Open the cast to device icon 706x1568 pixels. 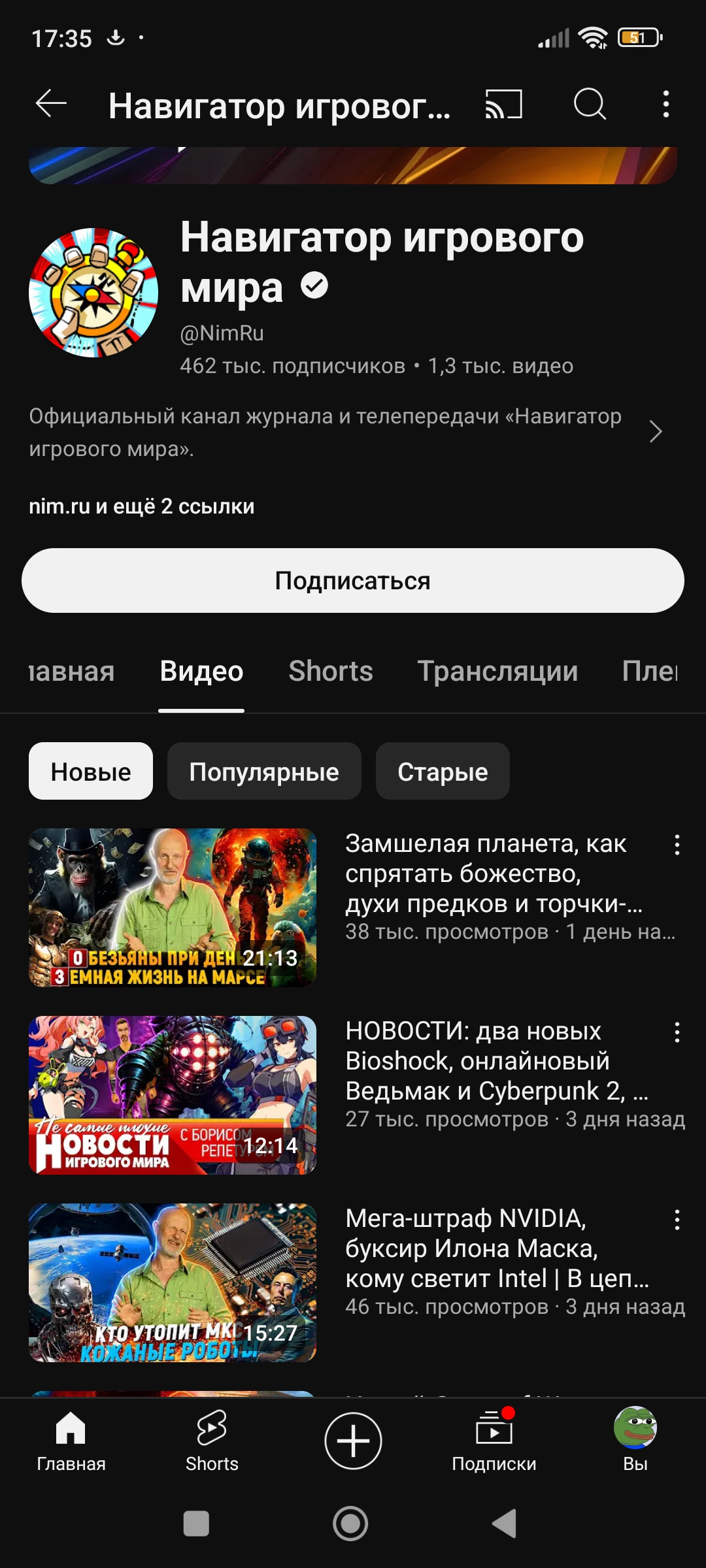click(x=503, y=104)
